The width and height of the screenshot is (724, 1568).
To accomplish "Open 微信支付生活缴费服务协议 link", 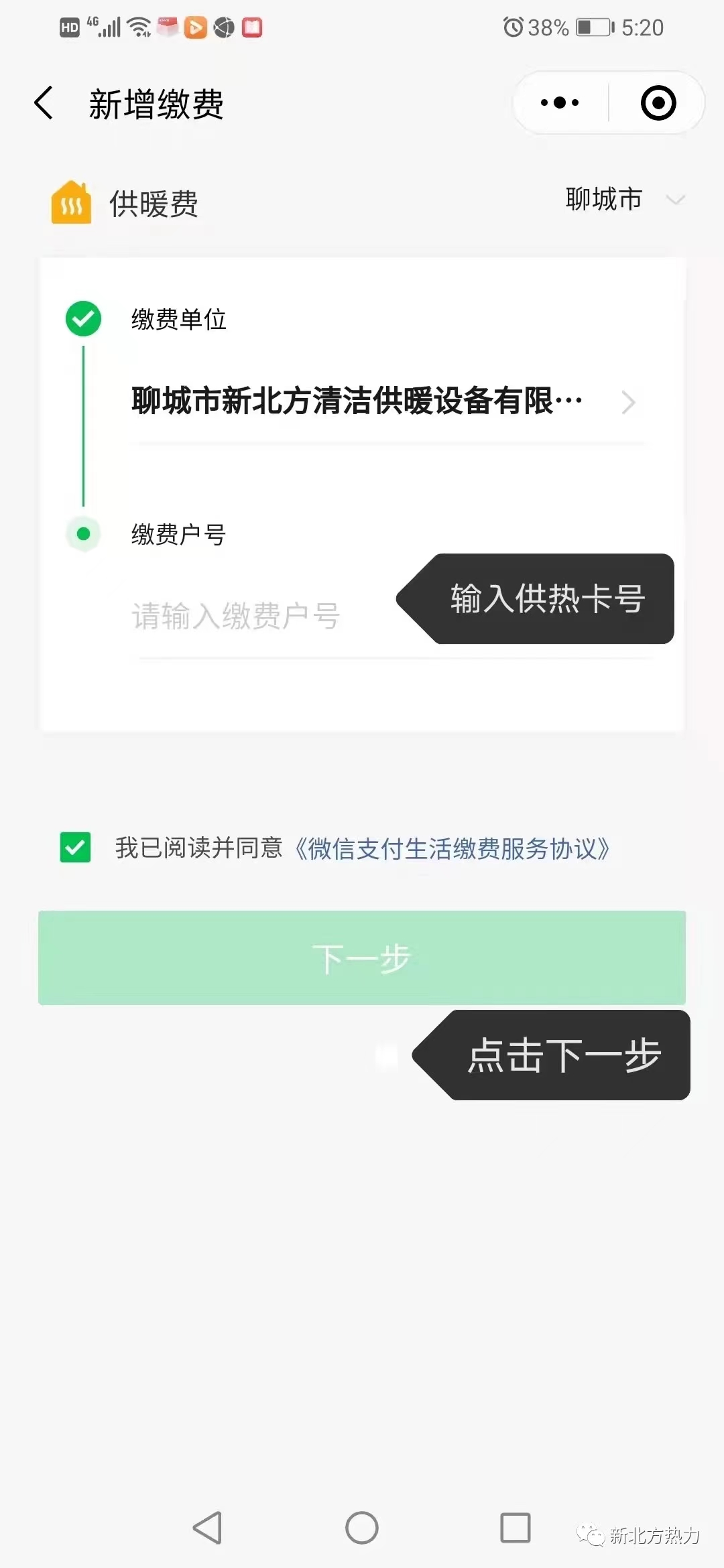I will (452, 849).
